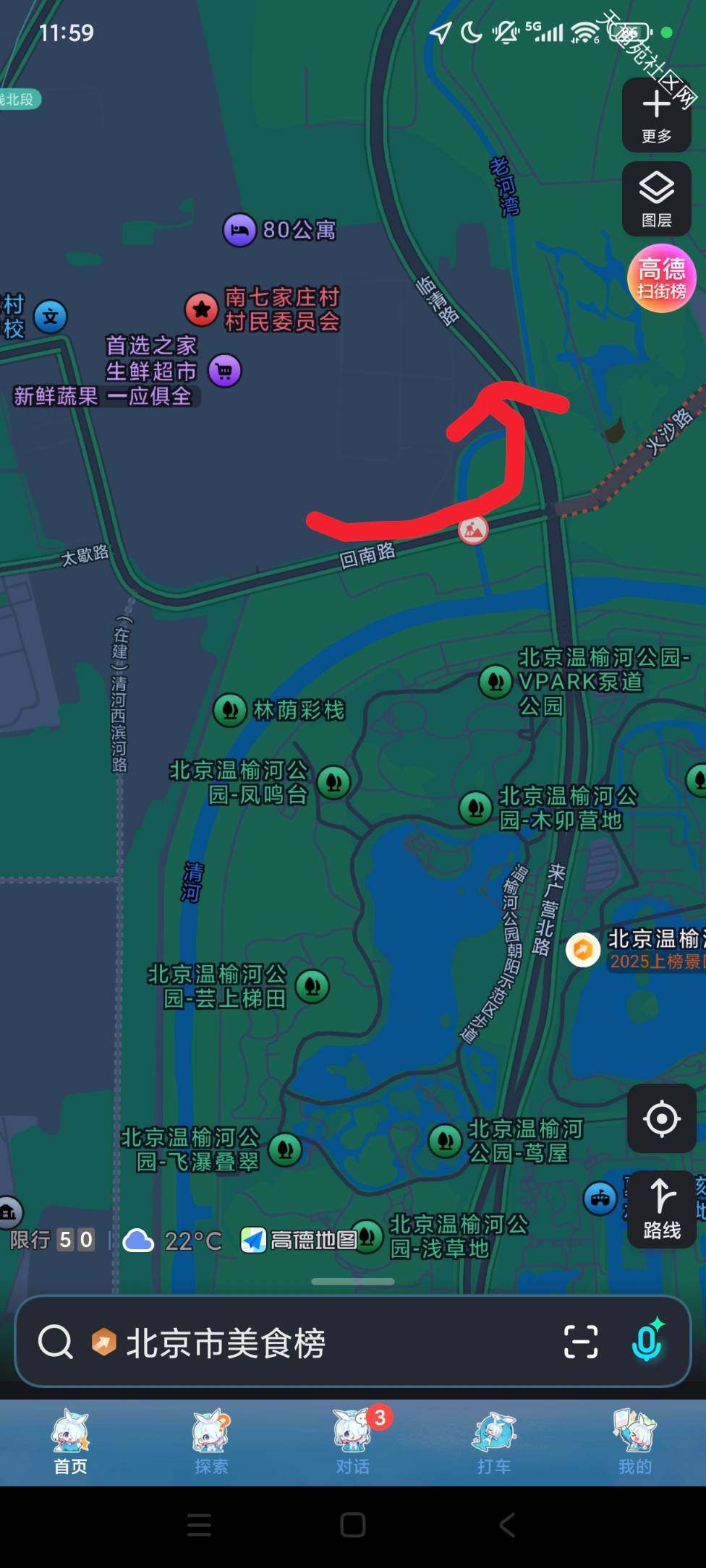Viewport: 706px width, 1568px height.
Task: Select 北京温榆河公园-茑屋 marker
Action: [x=446, y=1140]
